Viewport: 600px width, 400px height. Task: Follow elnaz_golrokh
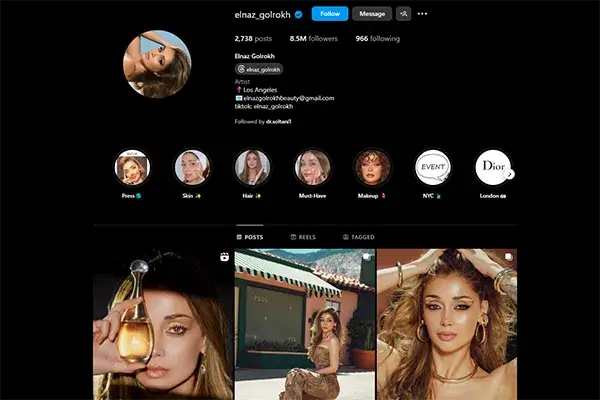[x=329, y=14]
